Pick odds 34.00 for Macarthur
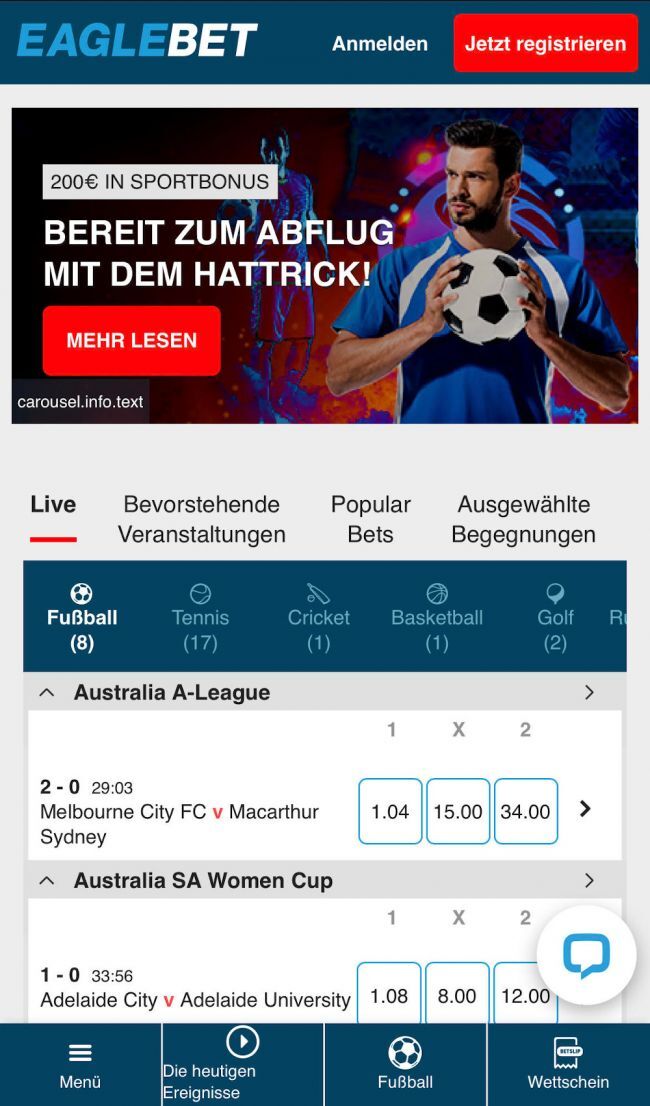The image size is (650, 1106). point(525,812)
